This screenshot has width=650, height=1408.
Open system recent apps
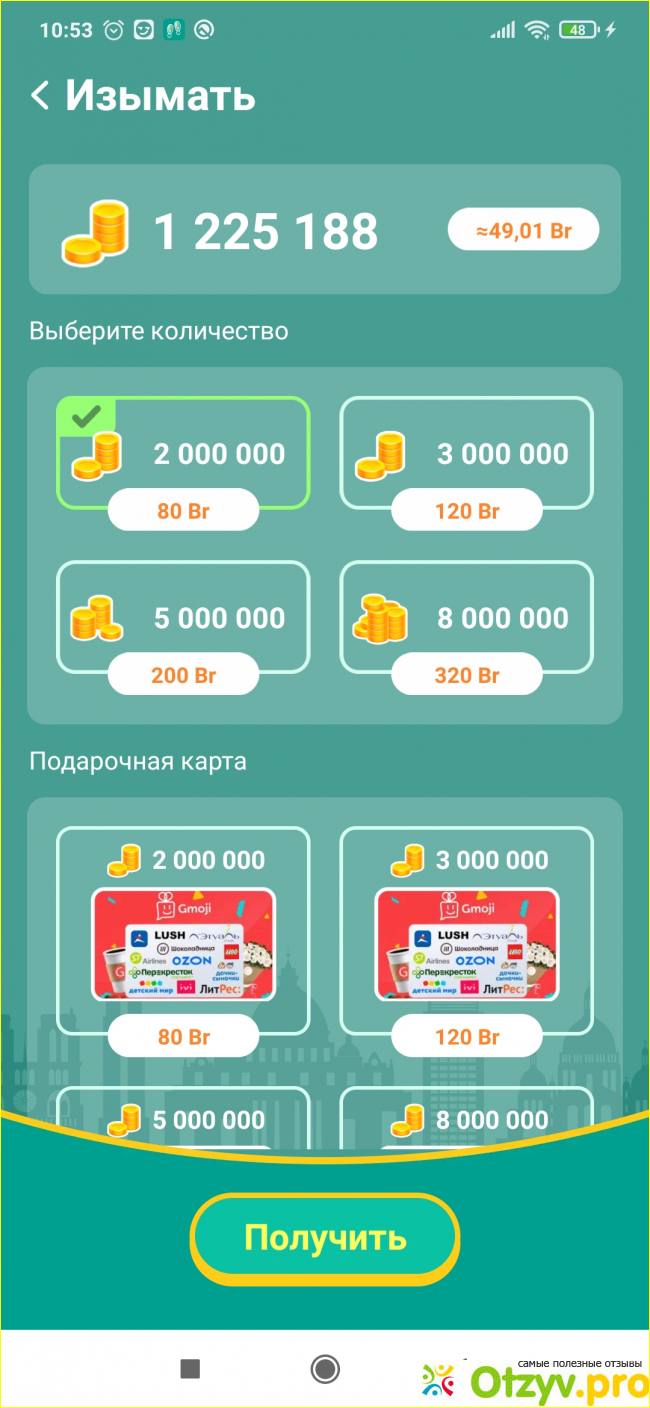tap(190, 1368)
